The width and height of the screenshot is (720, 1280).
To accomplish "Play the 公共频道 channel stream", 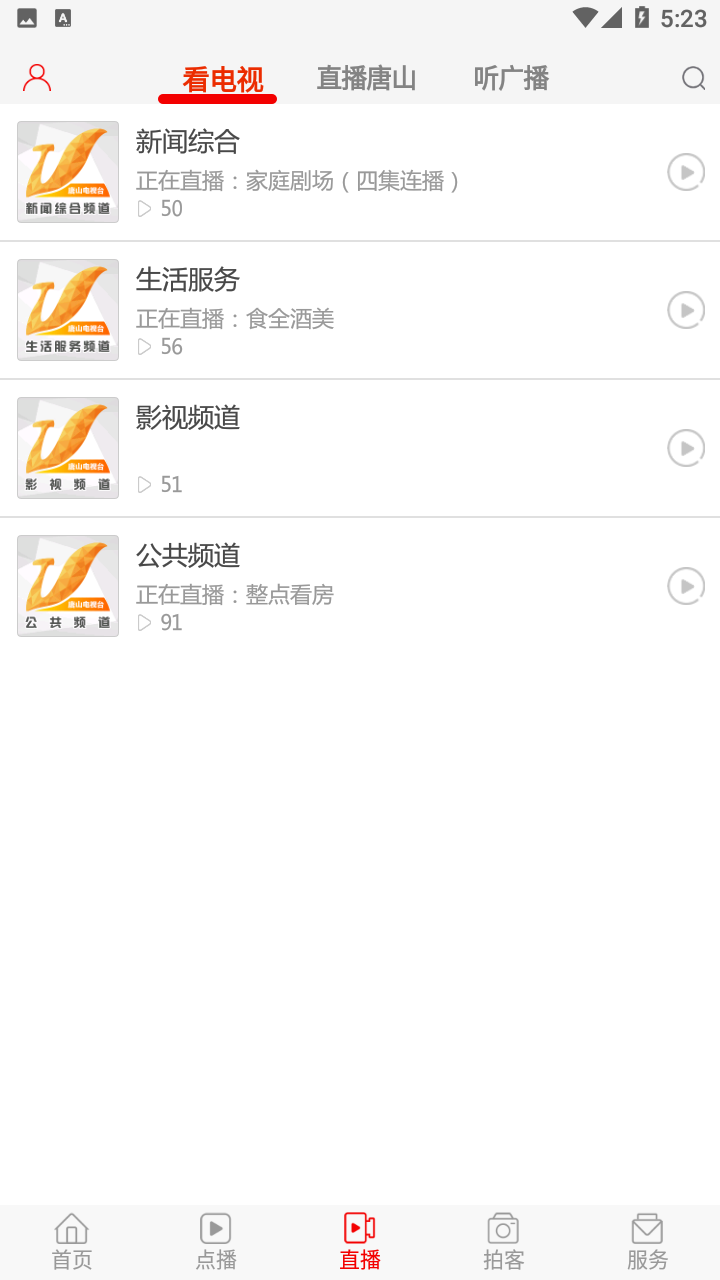I will click(685, 586).
